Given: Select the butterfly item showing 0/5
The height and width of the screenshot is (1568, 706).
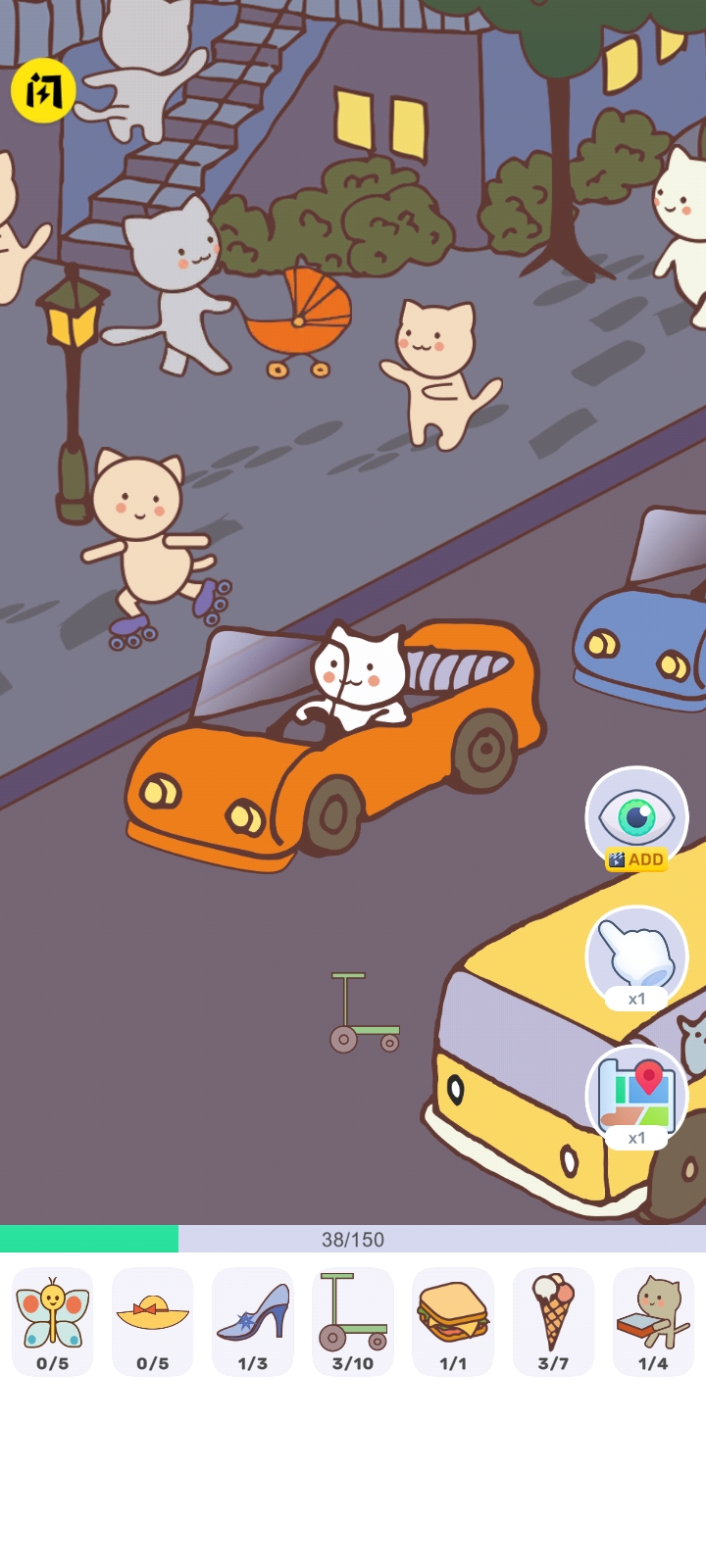Looking at the screenshot, I should tap(53, 1321).
